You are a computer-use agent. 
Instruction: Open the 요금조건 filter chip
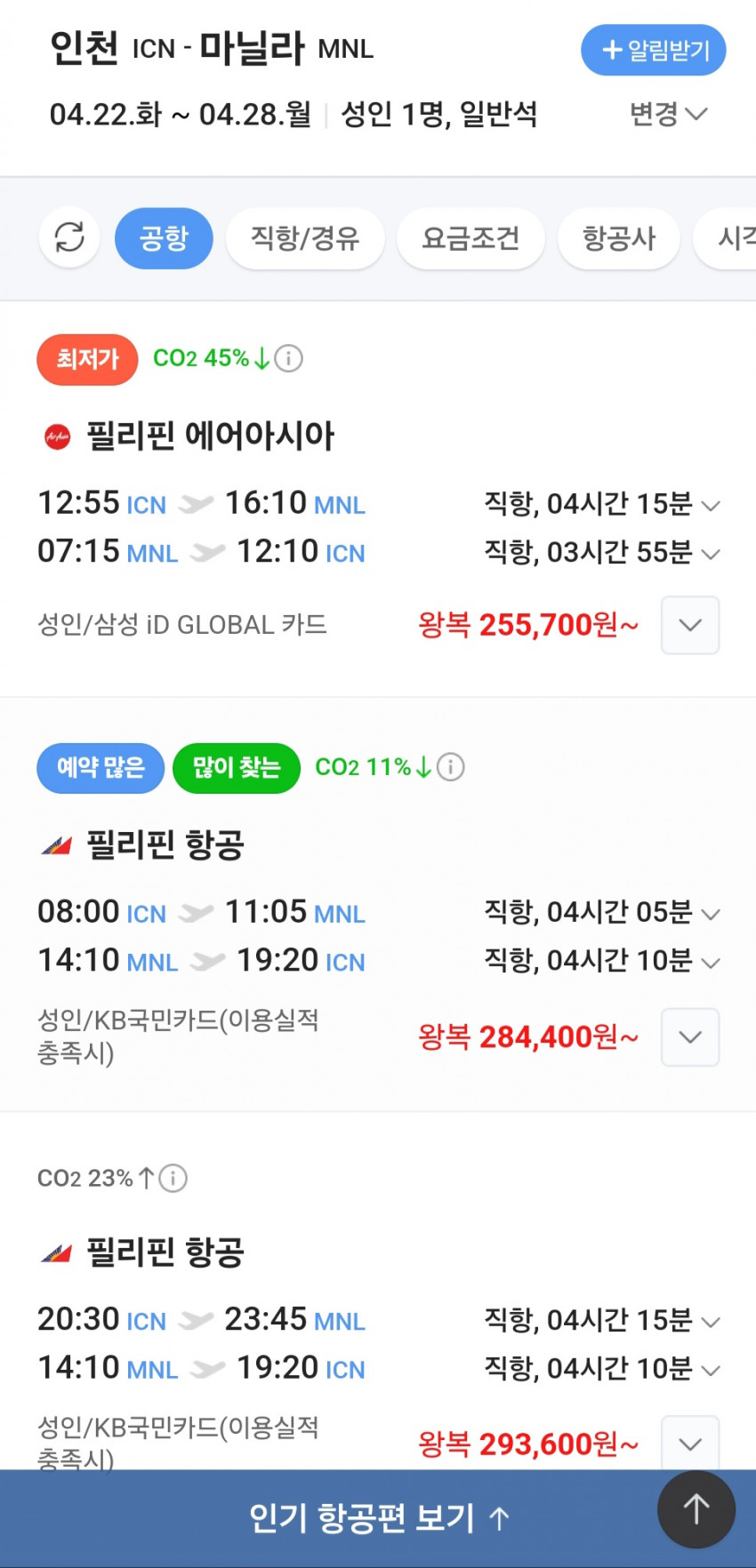(x=470, y=237)
